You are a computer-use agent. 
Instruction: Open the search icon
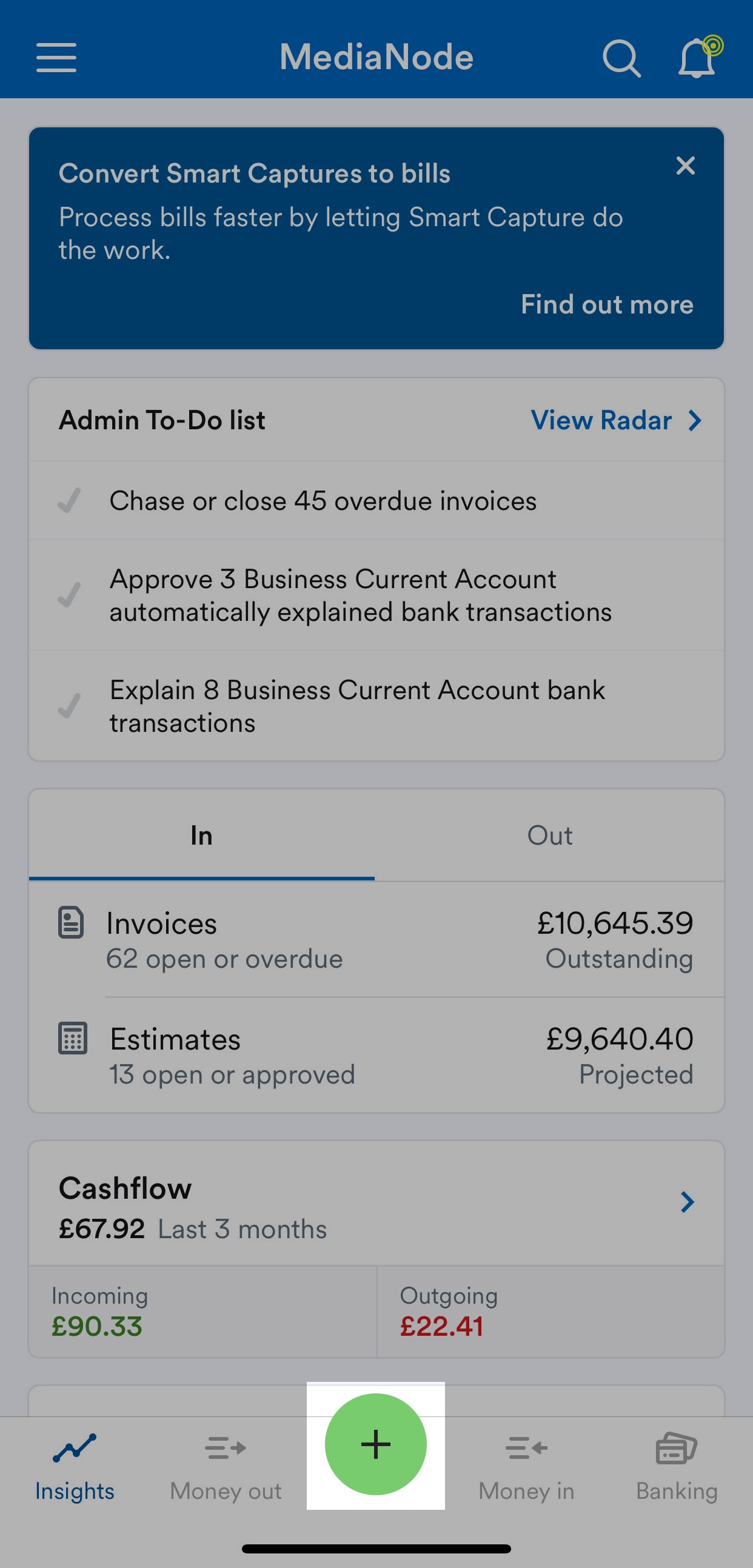(622, 58)
